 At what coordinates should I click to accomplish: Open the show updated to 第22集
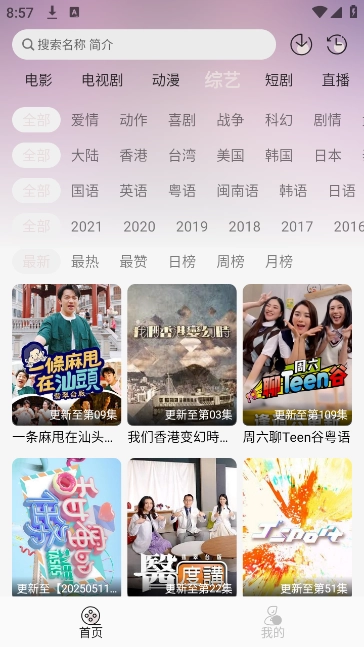tap(182, 527)
